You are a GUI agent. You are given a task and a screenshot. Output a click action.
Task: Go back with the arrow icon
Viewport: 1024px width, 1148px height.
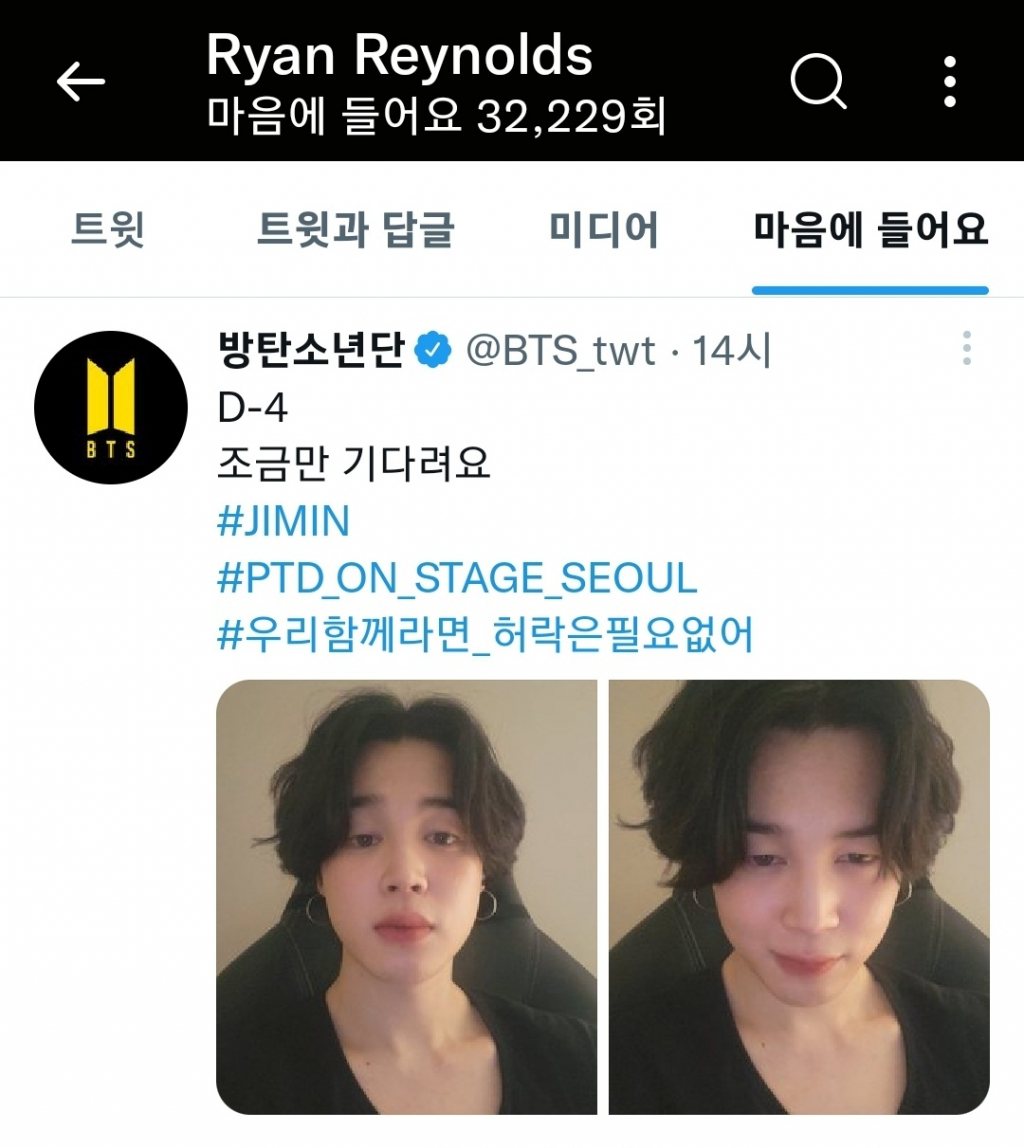(81, 81)
